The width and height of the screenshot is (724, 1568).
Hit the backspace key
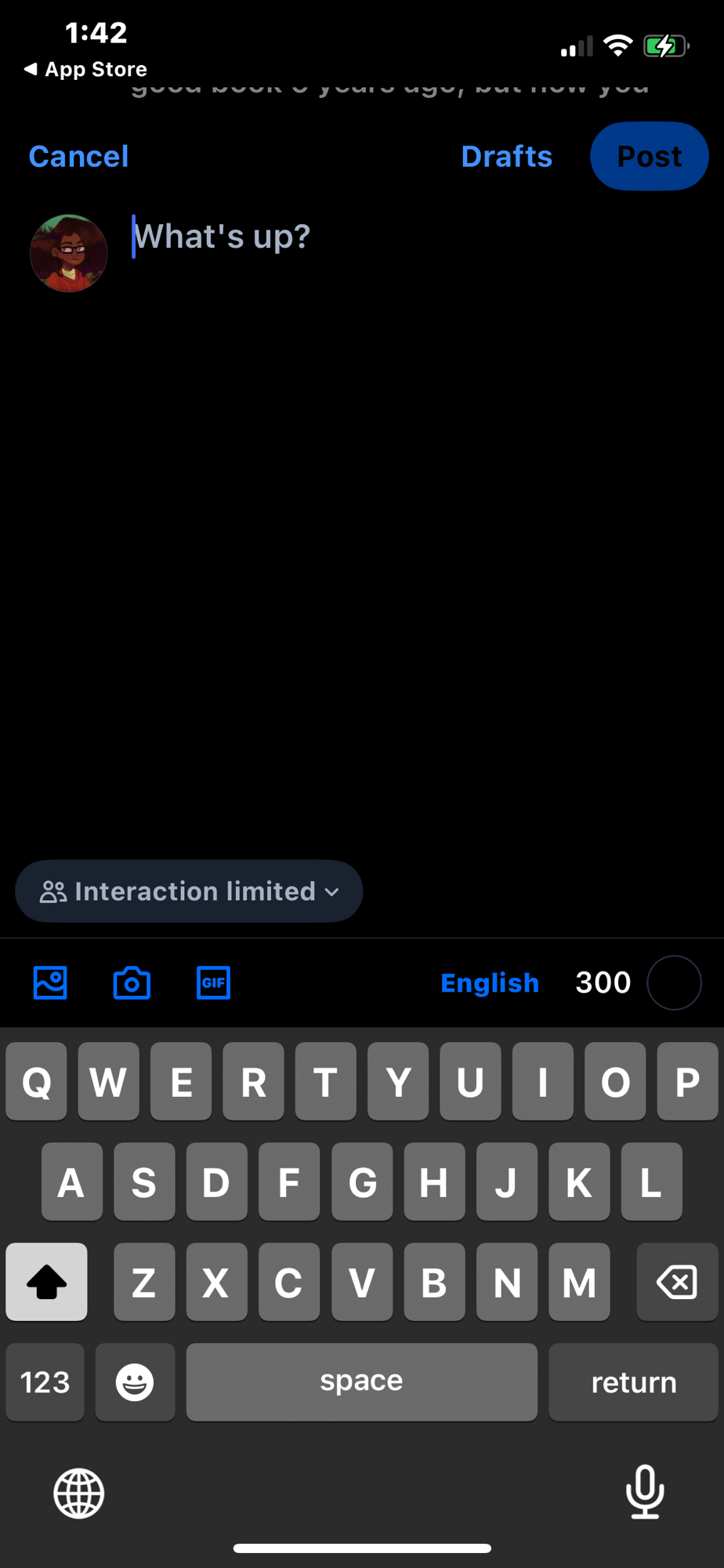pyautogui.click(x=677, y=1283)
